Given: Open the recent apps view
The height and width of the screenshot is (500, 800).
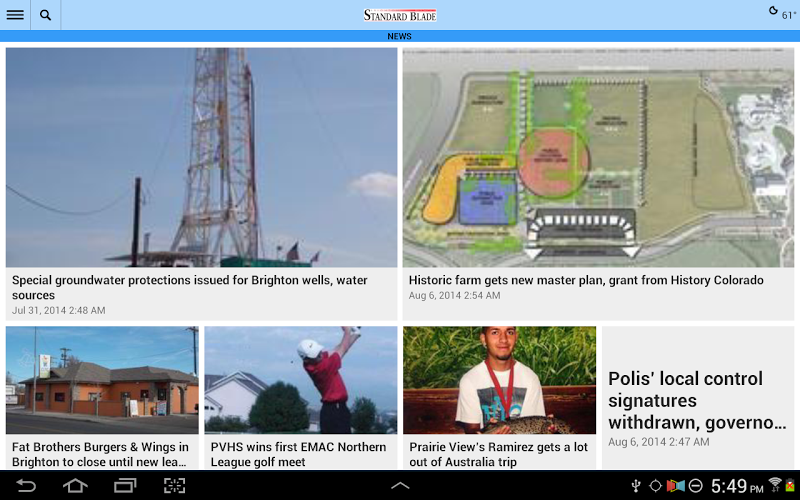Looking at the screenshot, I should tap(125, 486).
